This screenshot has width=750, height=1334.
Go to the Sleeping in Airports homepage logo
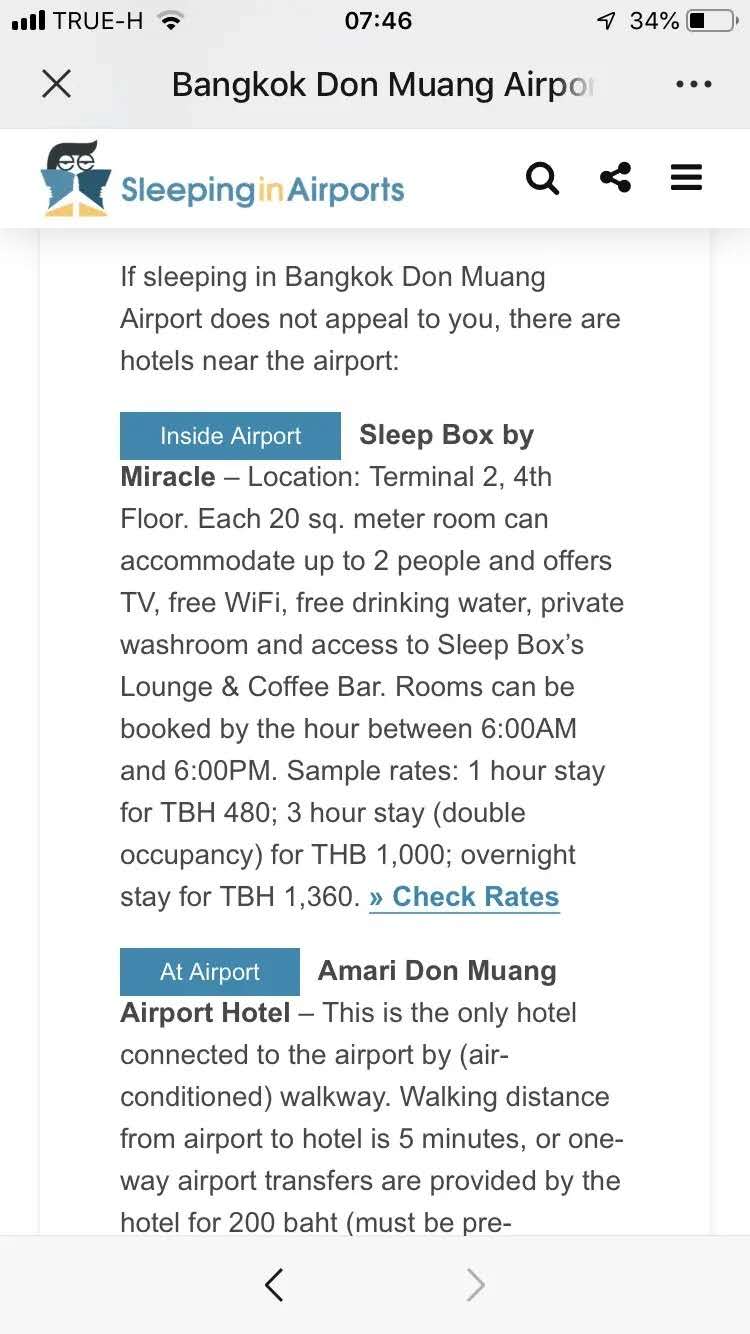(x=223, y=180)
